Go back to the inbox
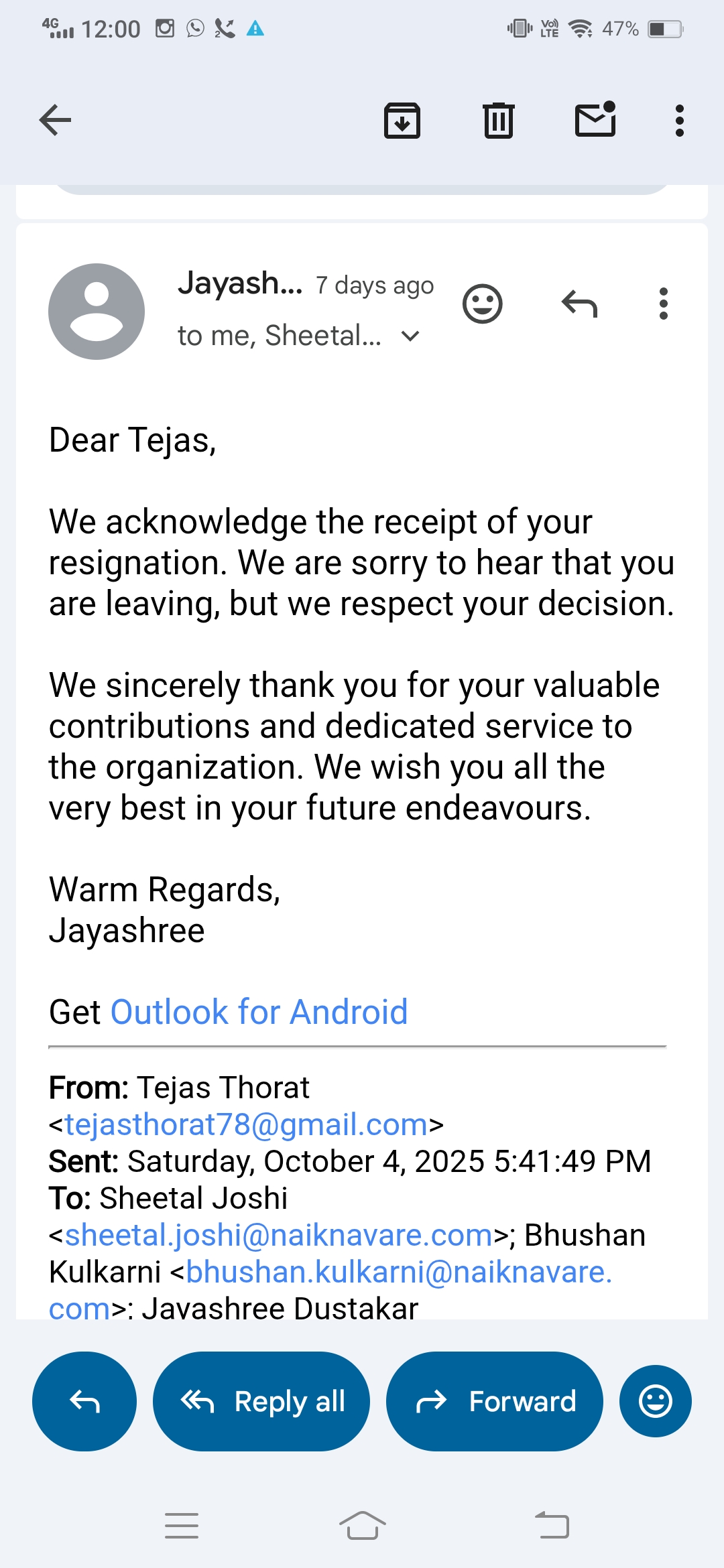Viewport: 724px width, 1568px height. pos(56,121)
